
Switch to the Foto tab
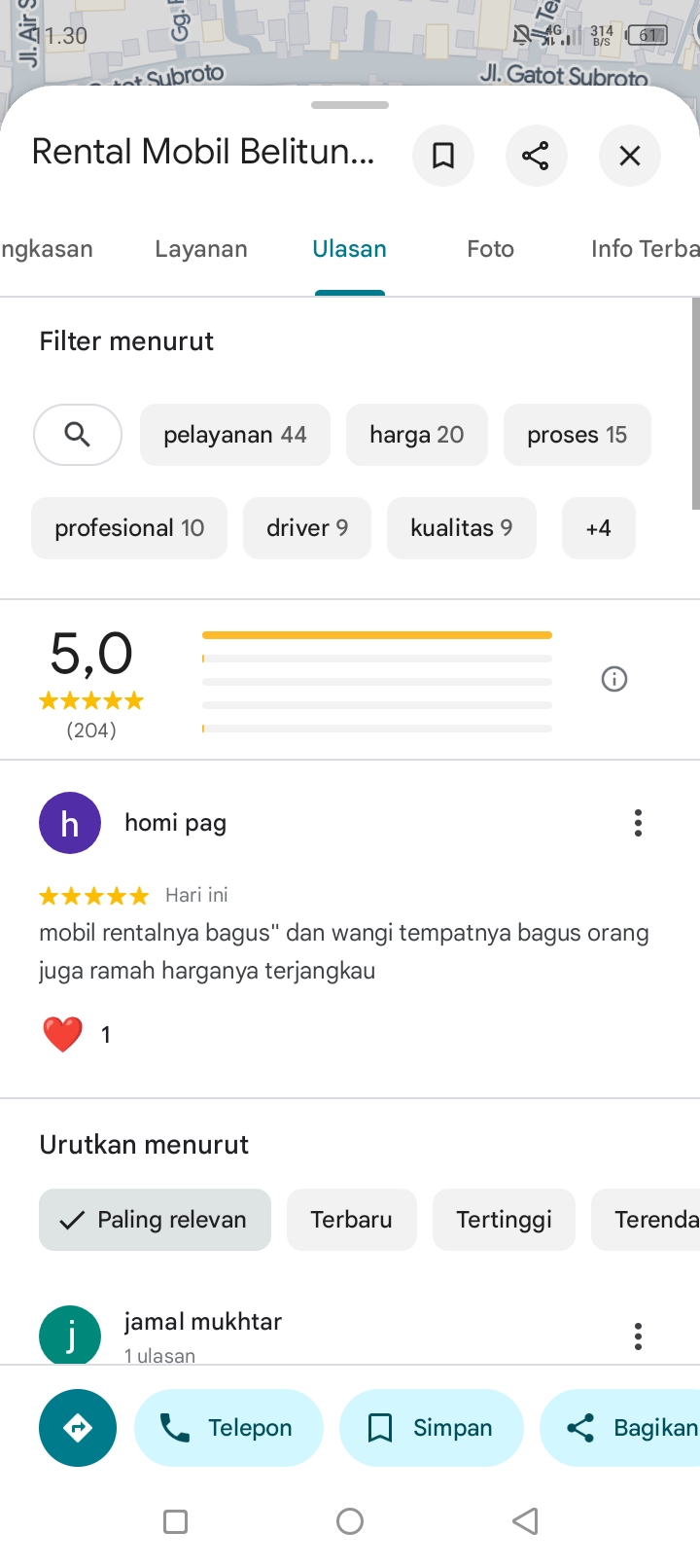click(490, 249)
